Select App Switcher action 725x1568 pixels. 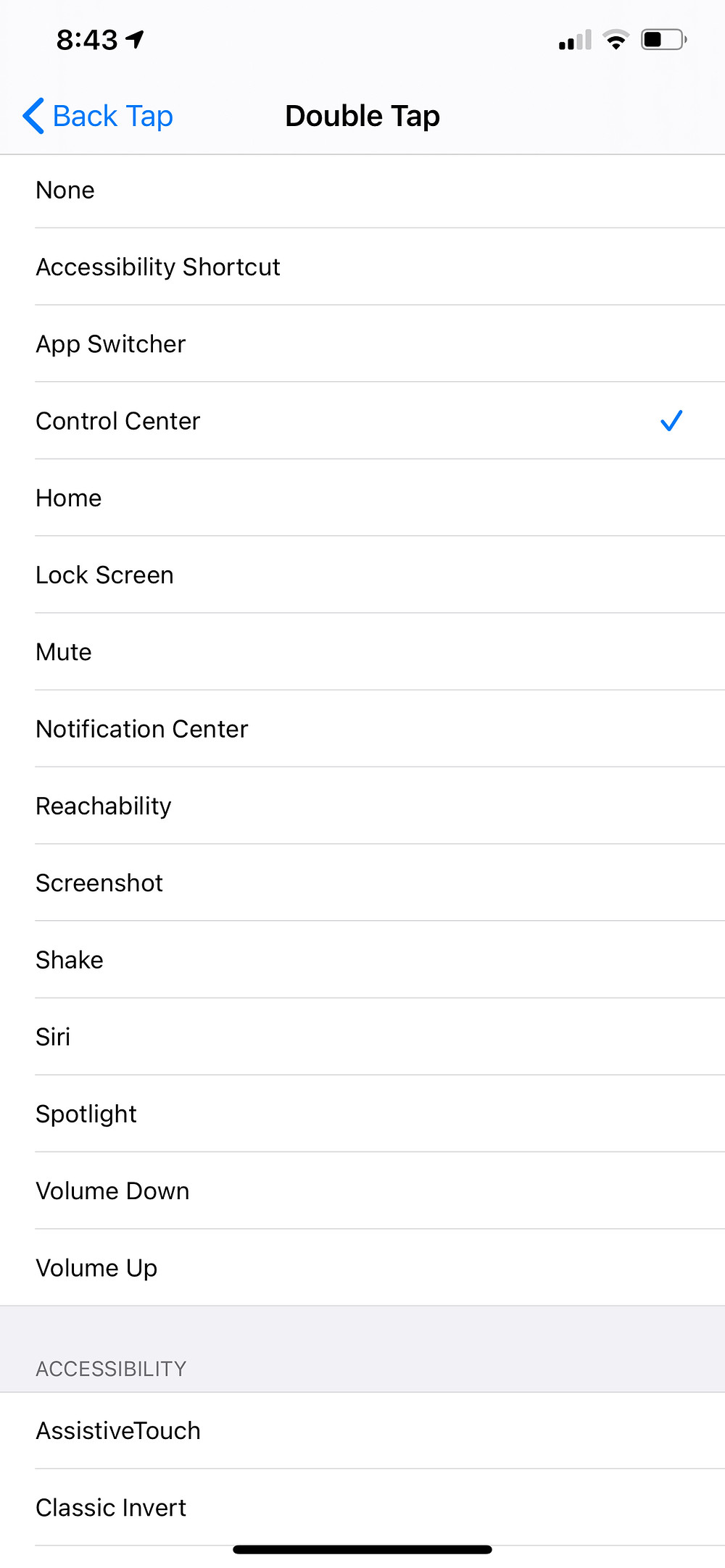[362, 343]
